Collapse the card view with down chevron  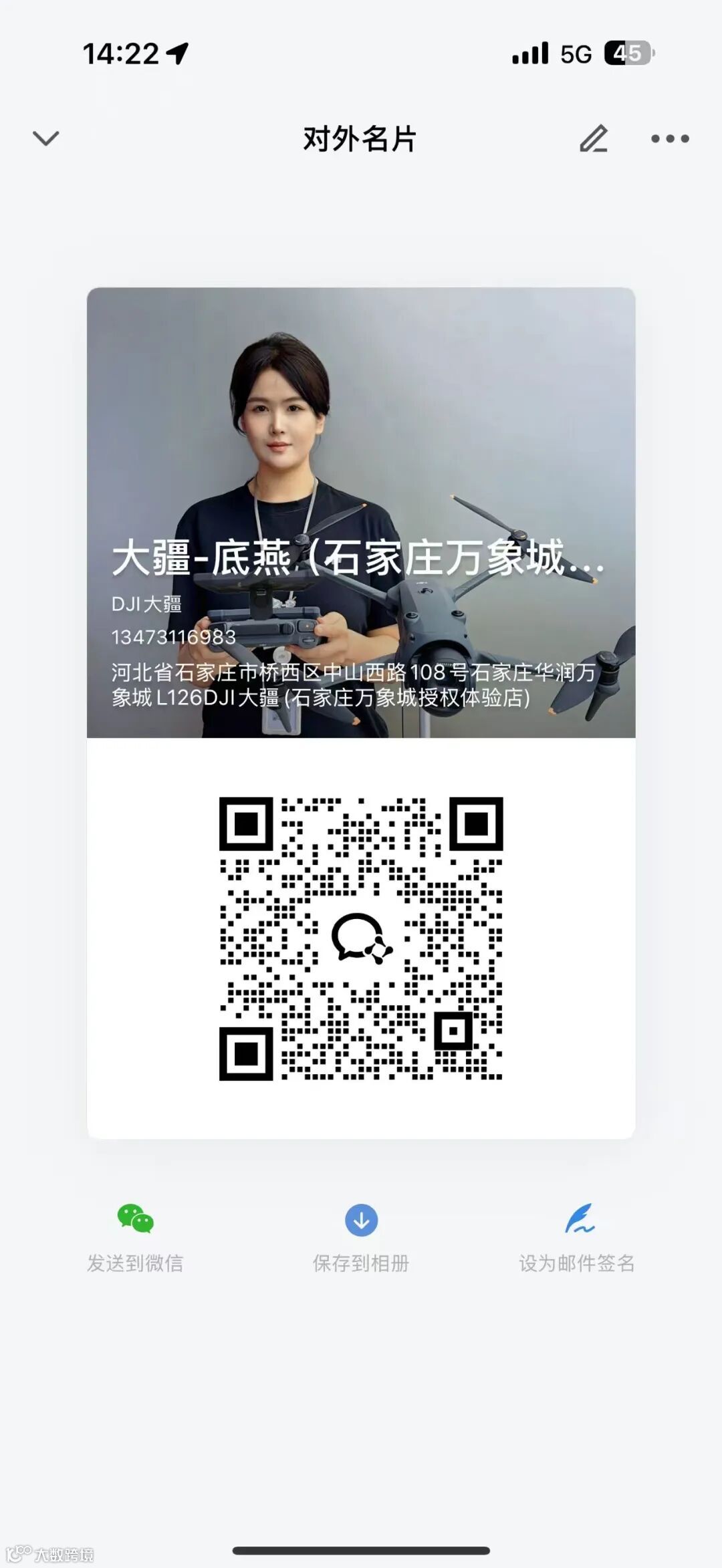44,138
